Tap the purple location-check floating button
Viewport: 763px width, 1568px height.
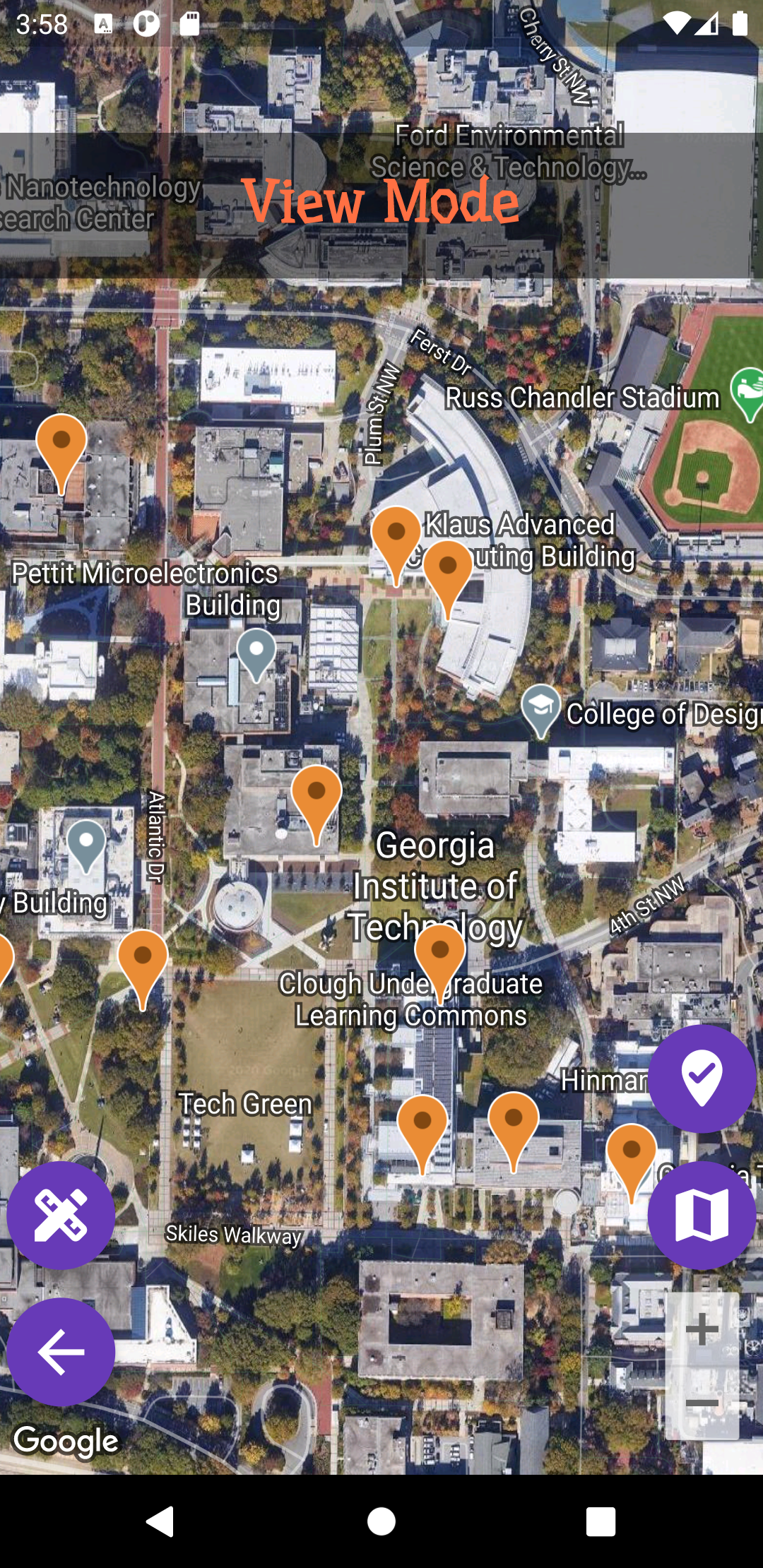[702, 1079]
